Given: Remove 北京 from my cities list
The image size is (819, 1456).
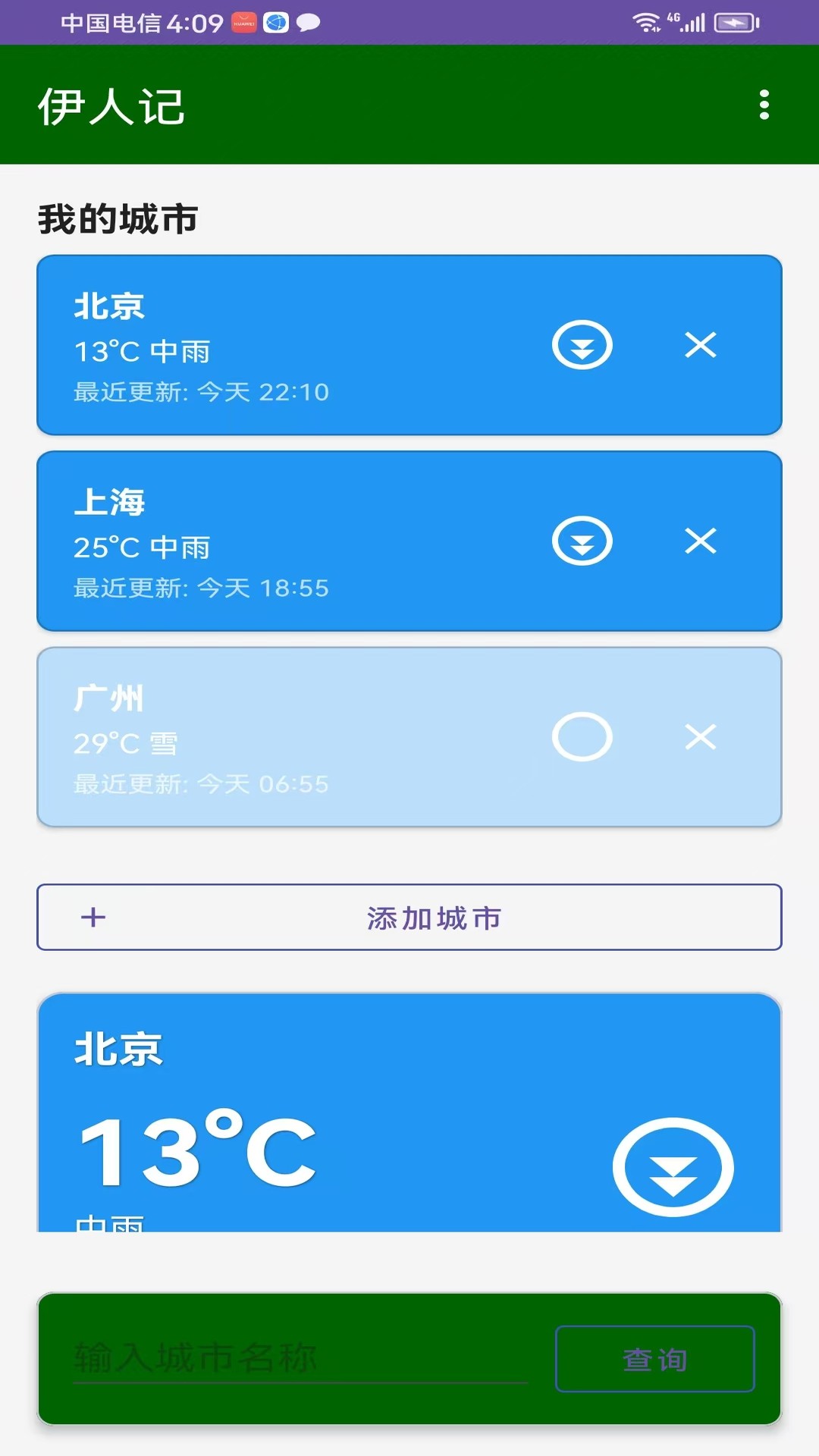Looking at the screenshot, I should pyautogui.click(x=701, y=347).
